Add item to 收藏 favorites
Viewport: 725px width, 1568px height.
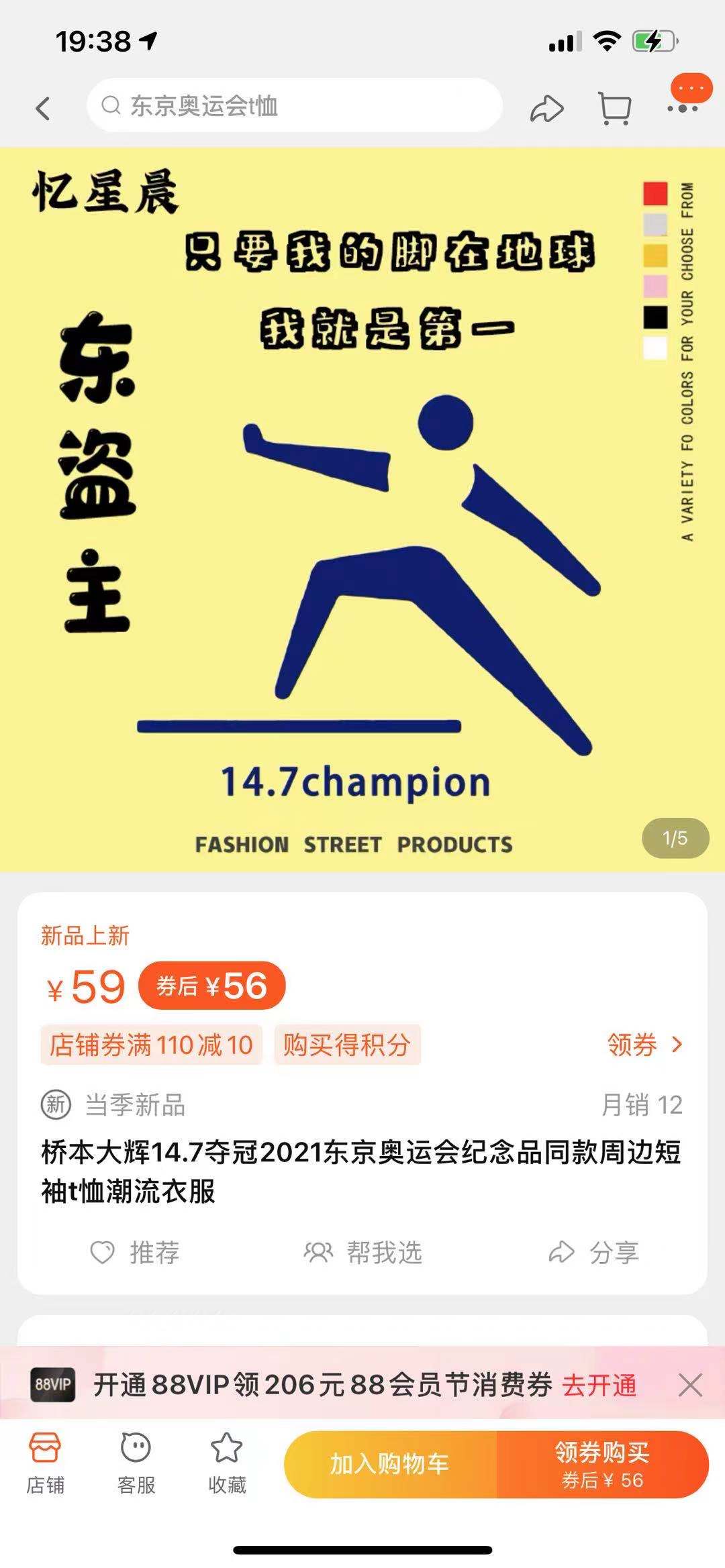(227, 1464)
